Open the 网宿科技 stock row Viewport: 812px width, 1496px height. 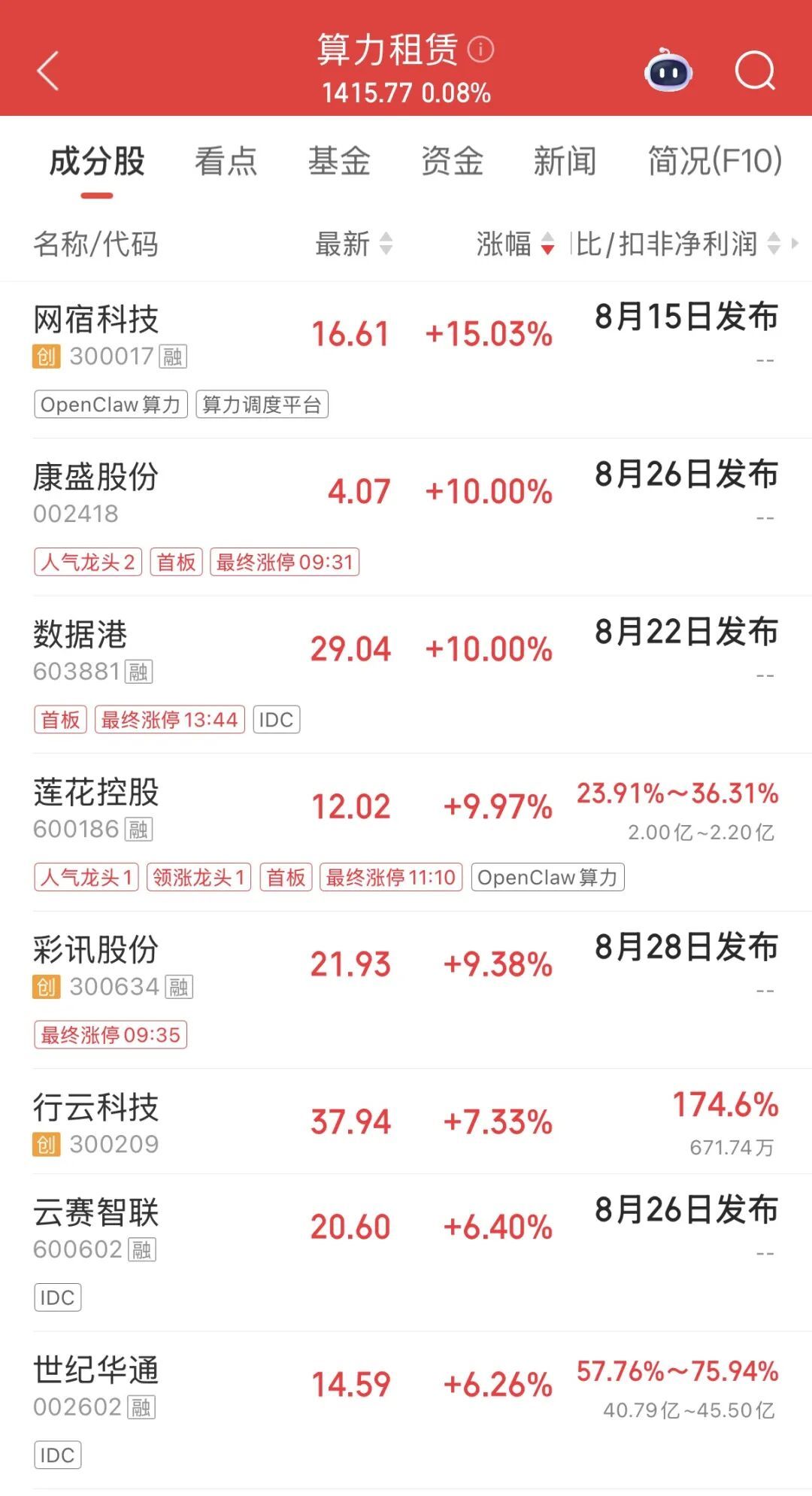pos(406,360)
